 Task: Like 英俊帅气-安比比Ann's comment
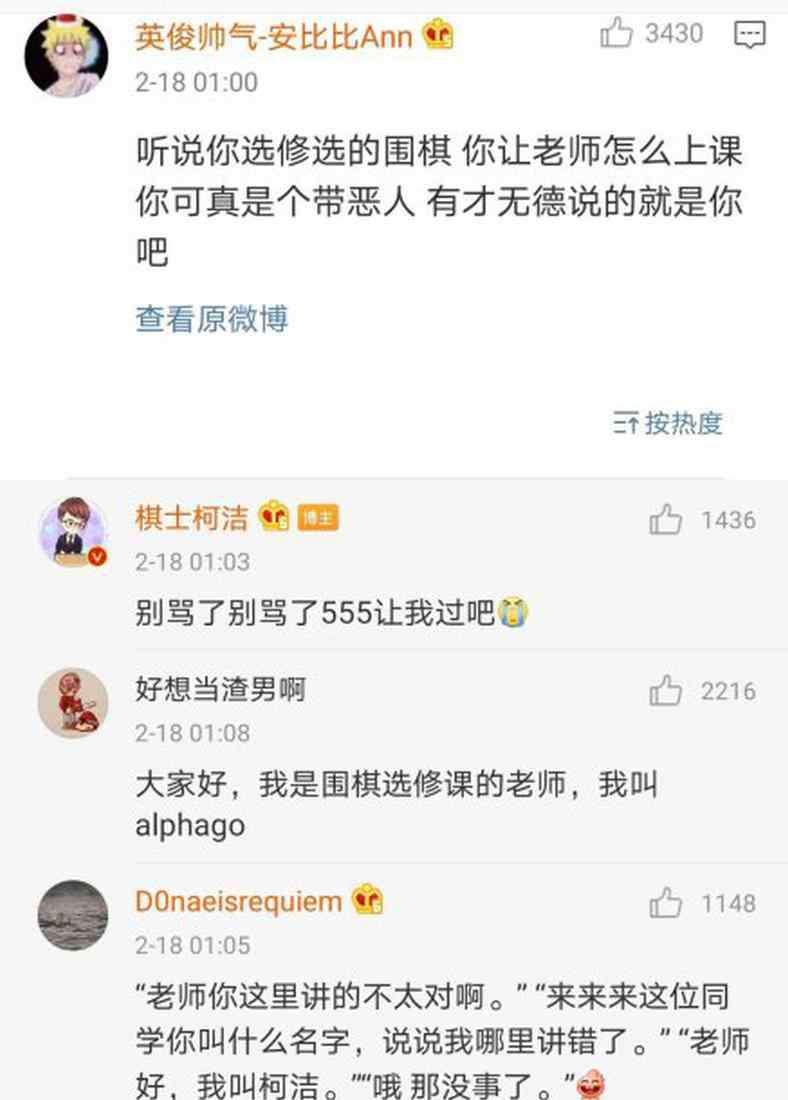(617, 35)
